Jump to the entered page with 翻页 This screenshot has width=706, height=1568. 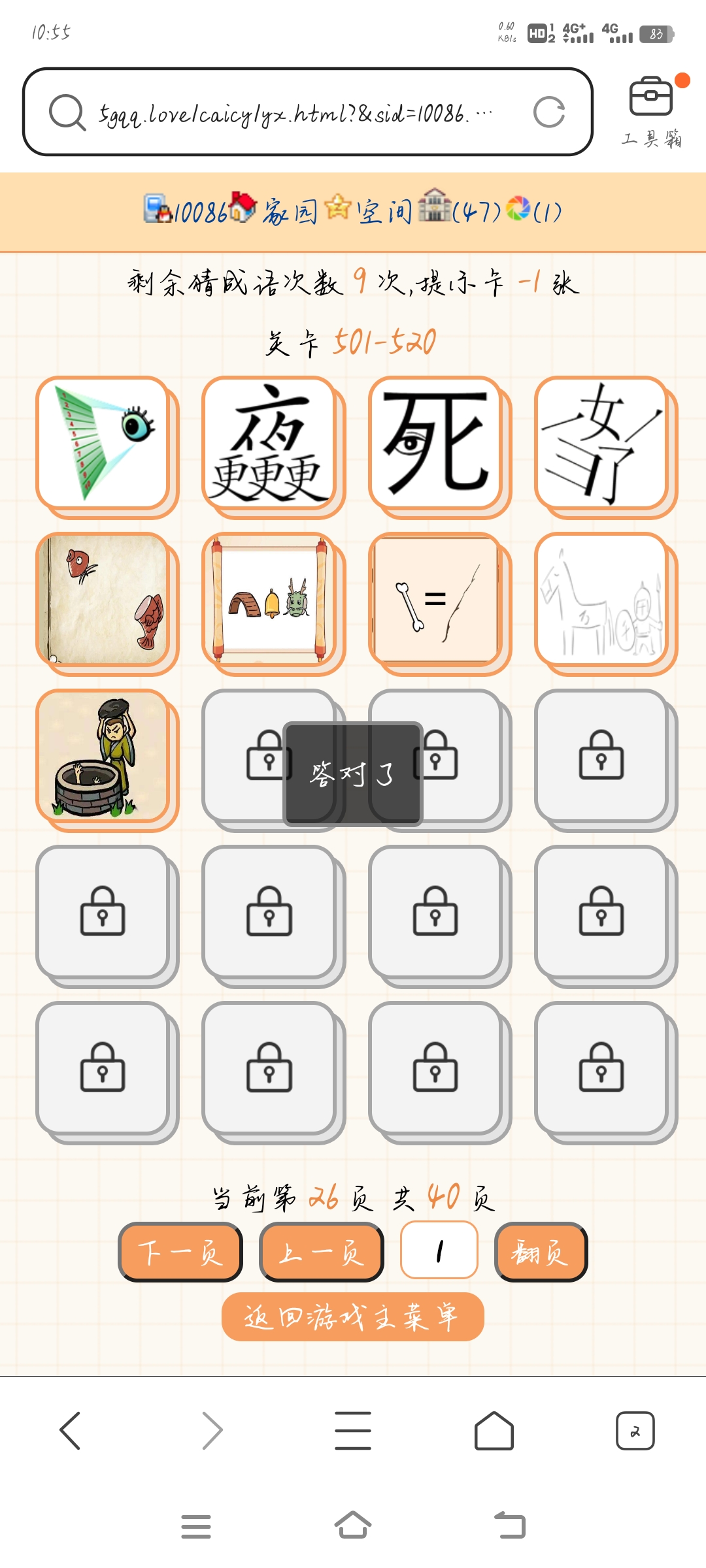541,1251
